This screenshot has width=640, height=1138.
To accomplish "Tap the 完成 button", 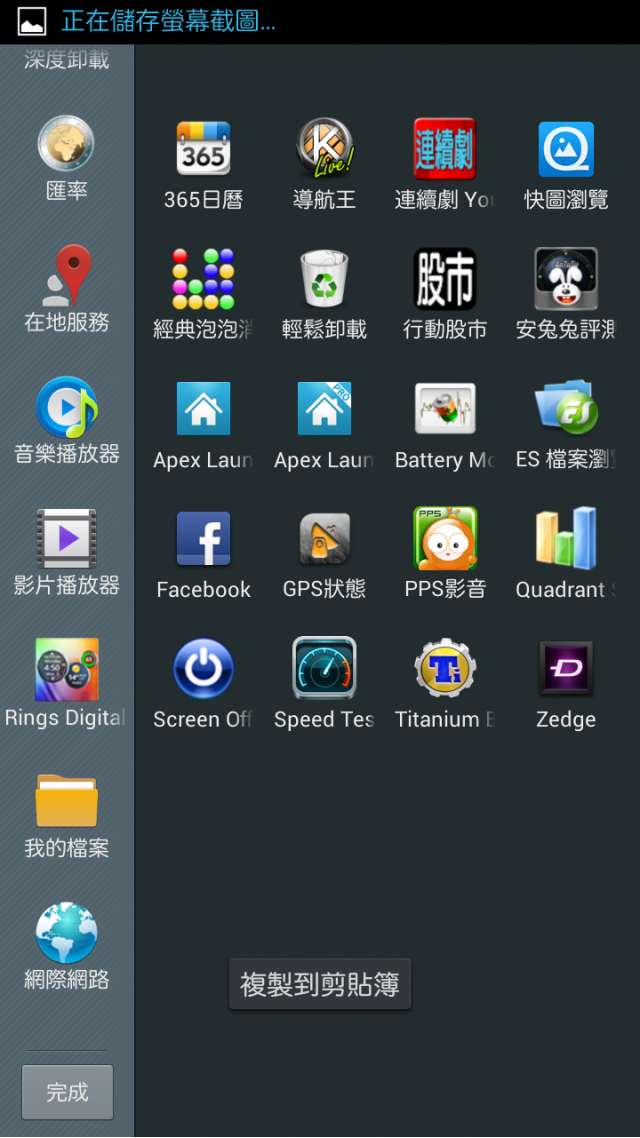I will (67, 1092).
